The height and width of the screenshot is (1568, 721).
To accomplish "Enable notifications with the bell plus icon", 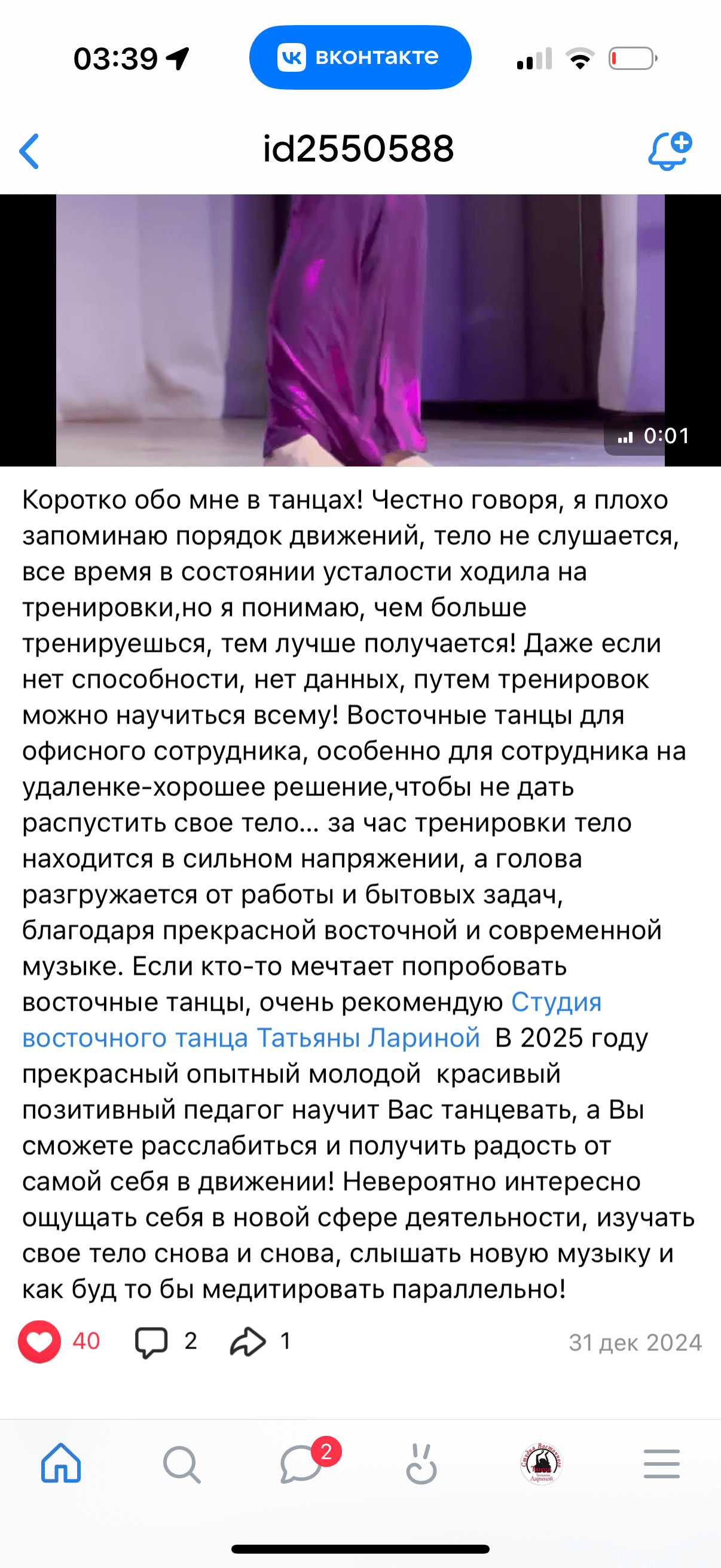I will pyautogui.click(x=669, y=151).
